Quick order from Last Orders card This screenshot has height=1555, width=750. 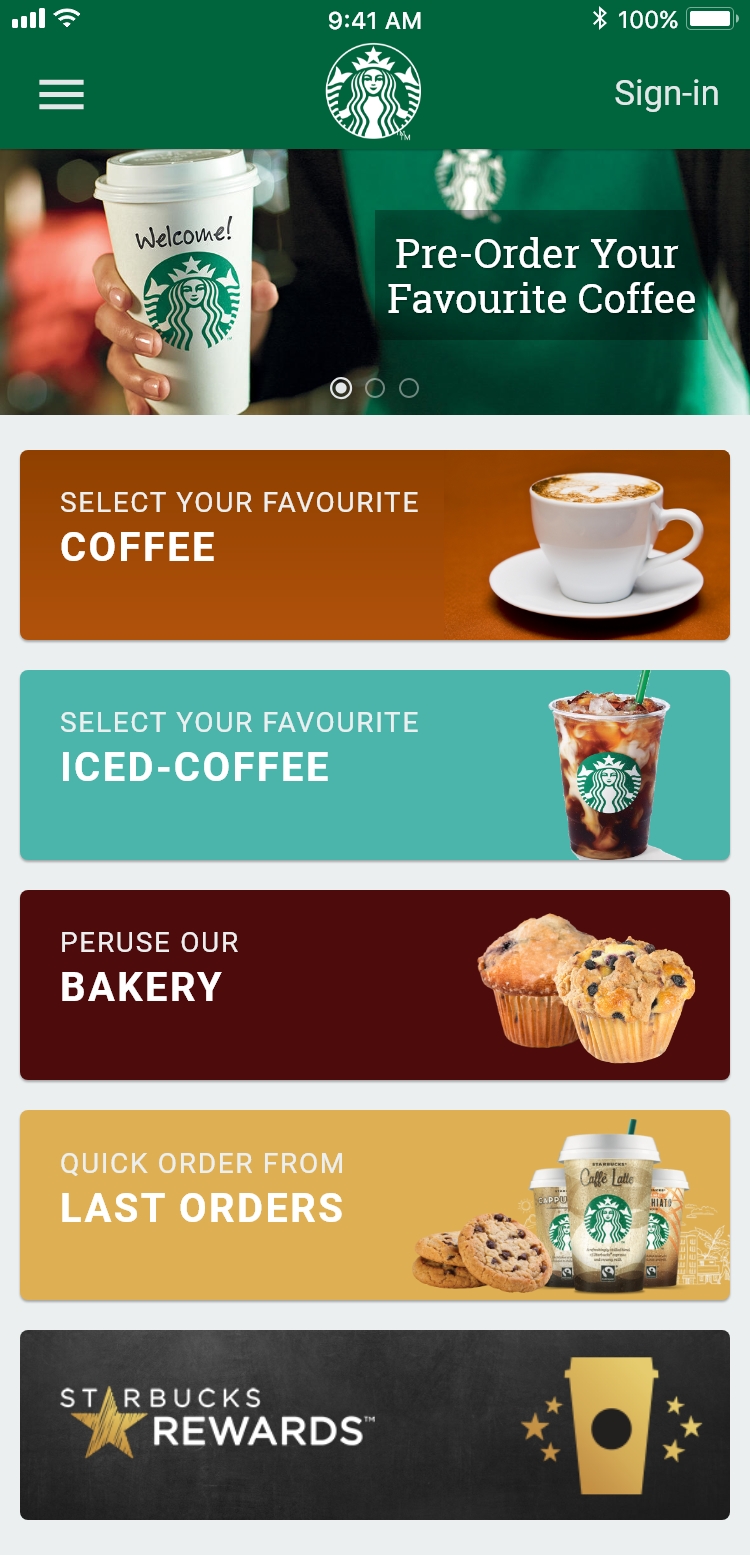point(375,1205)
